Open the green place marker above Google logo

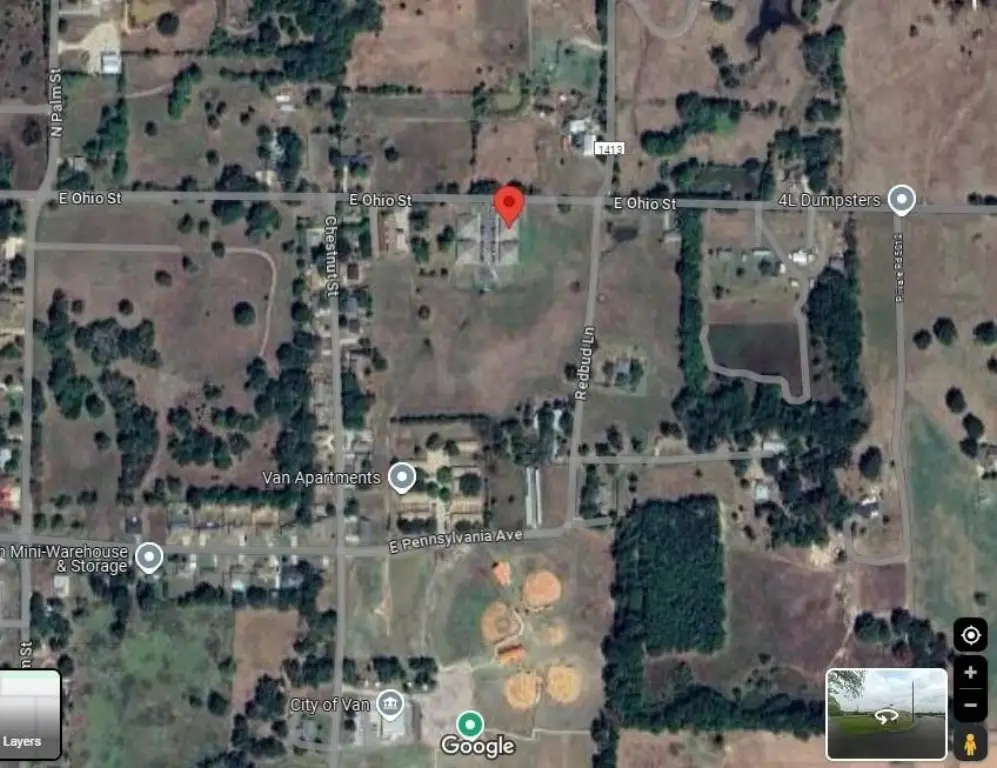tap(470, 724)
